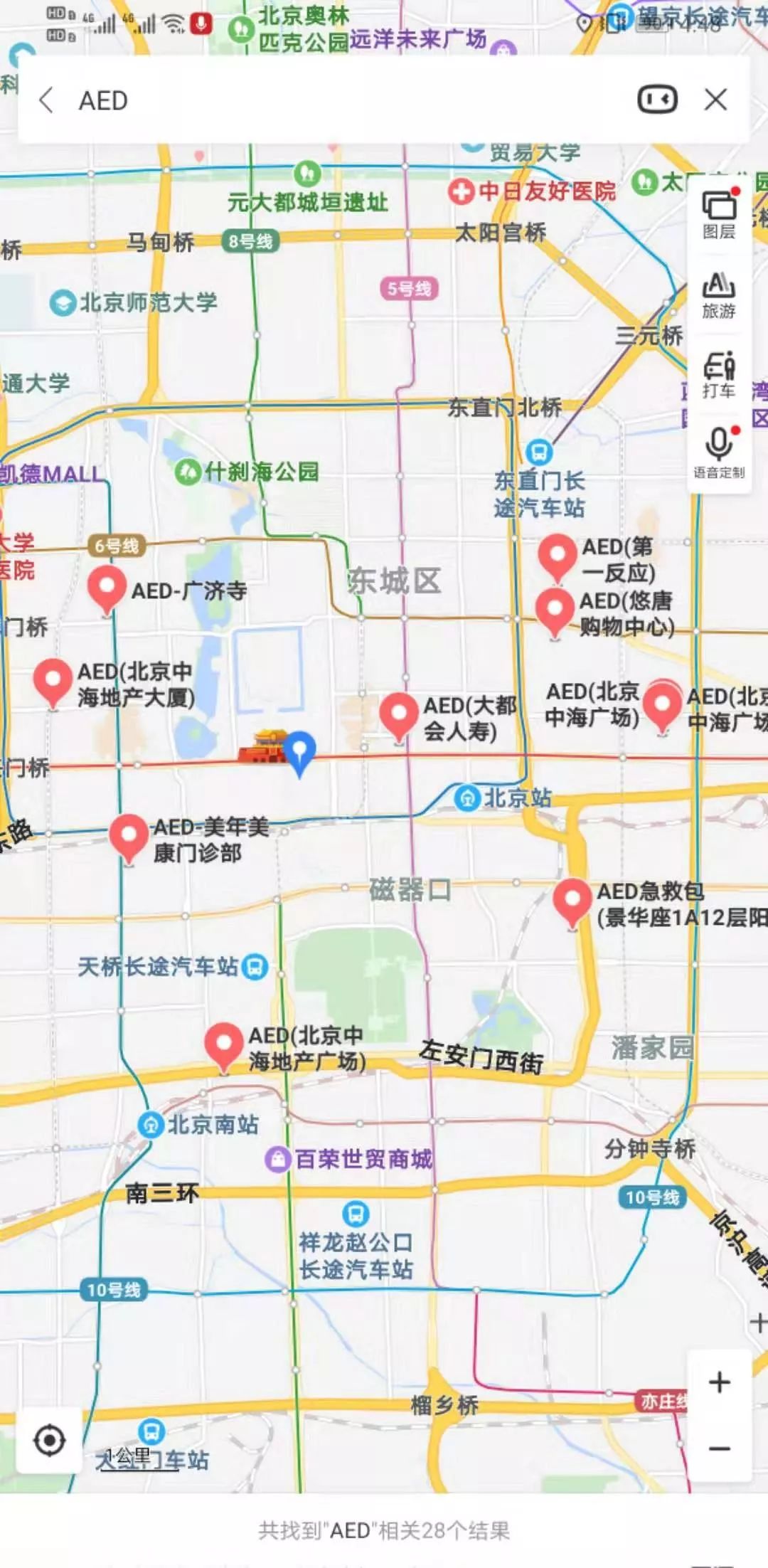
Task: Go back using the search bar arrow
Action: (47, 100)
